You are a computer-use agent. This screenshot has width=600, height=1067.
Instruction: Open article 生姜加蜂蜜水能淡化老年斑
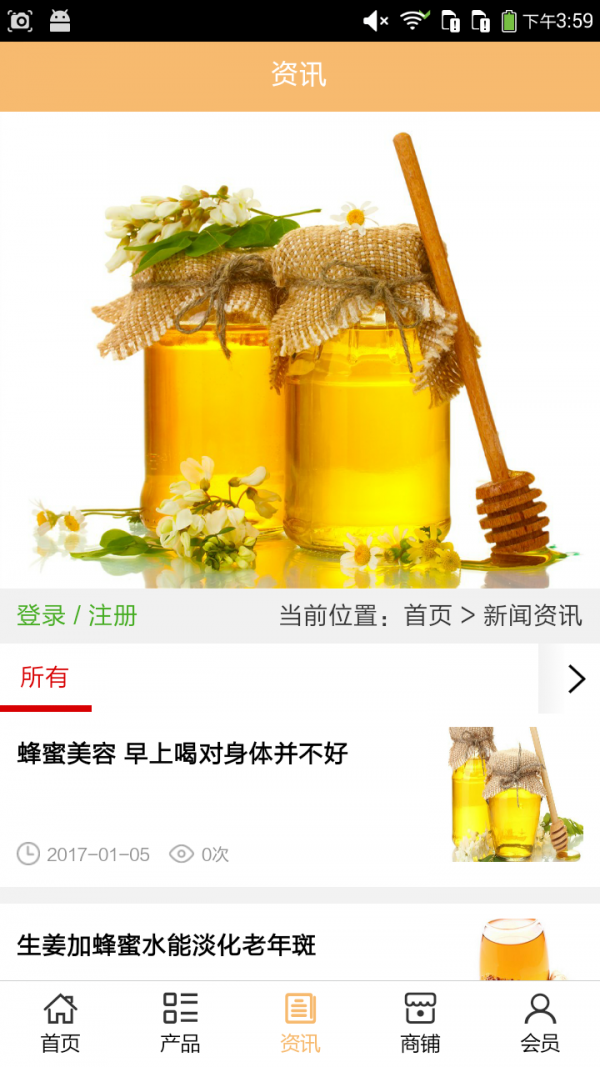(x=167, y=944)
